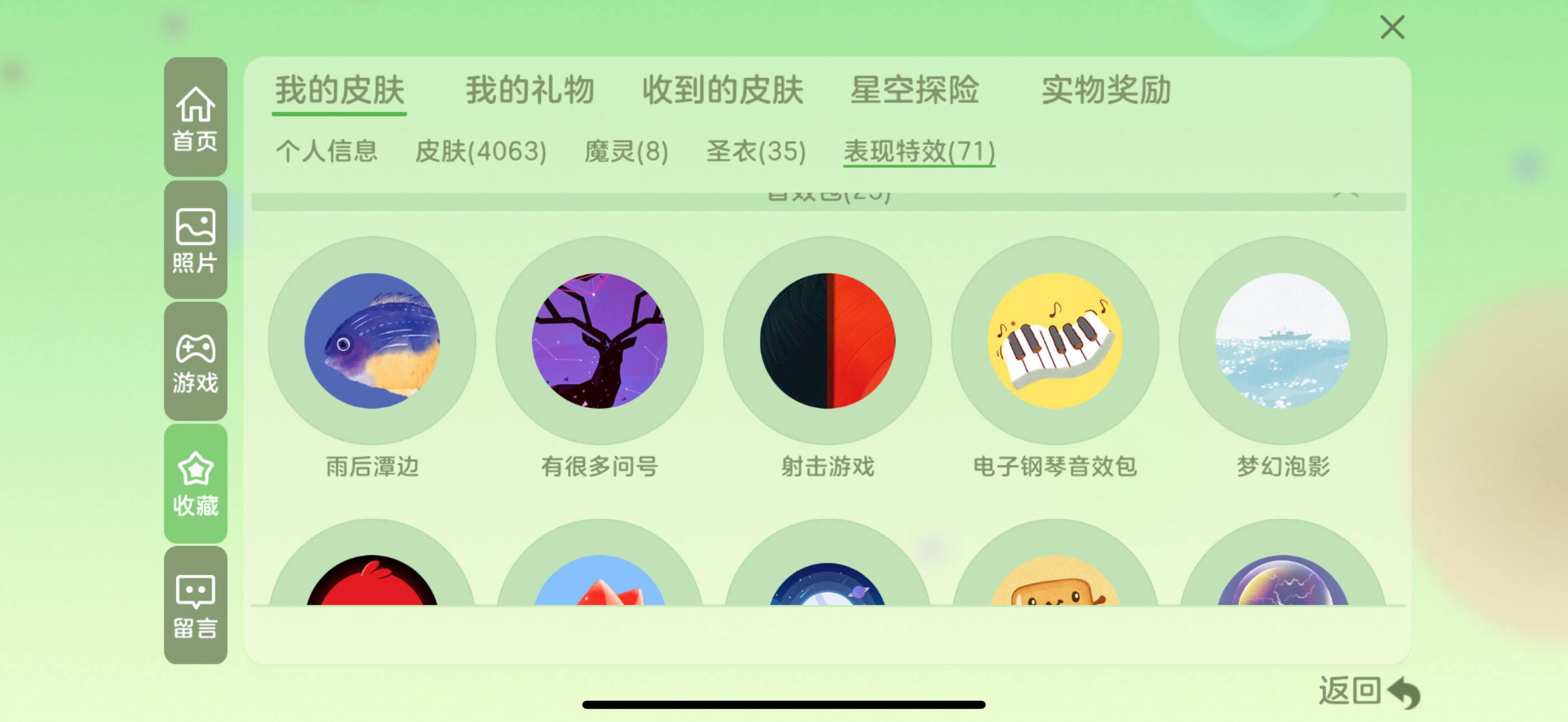Close the panel with the X icon
Screen dimensions: 1568x722
click(x=1392, y=27)
